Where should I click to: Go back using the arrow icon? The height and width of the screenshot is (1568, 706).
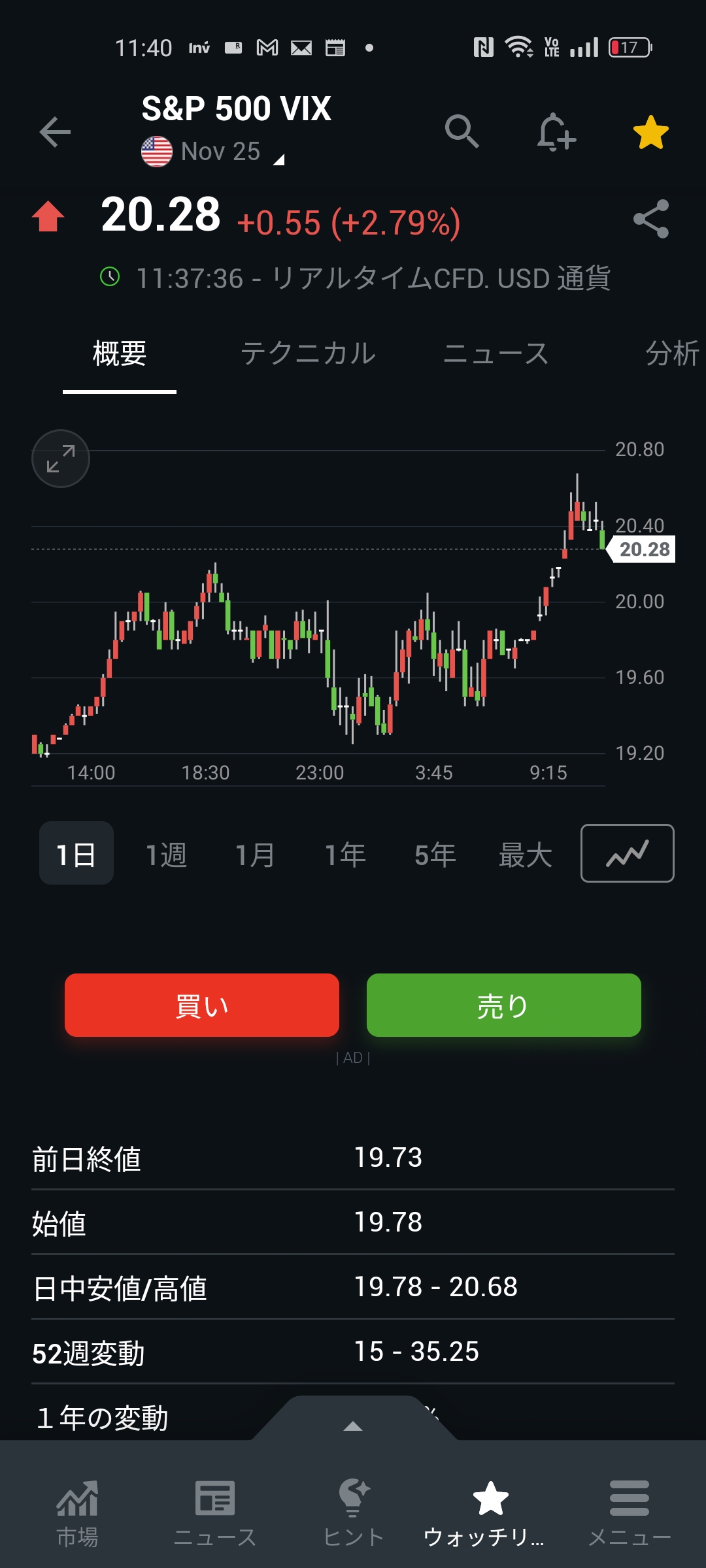click(55, 132)
